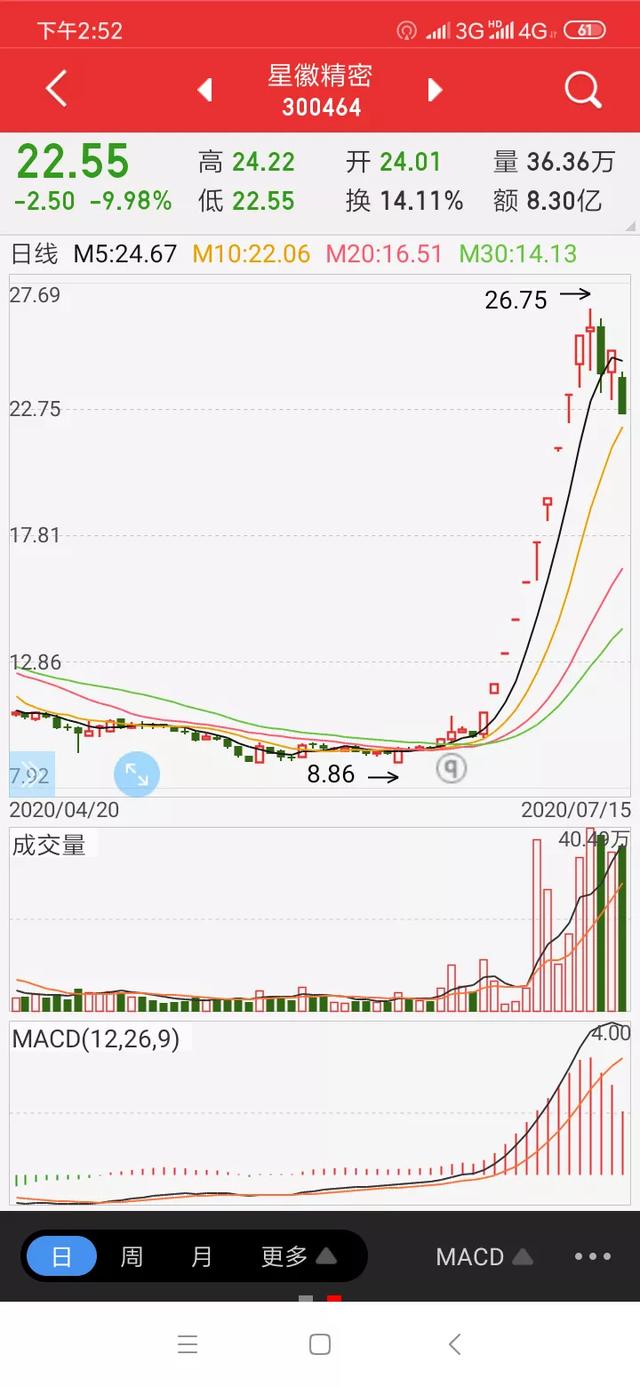Open the 更多 period options

[x=298, y=1256]
